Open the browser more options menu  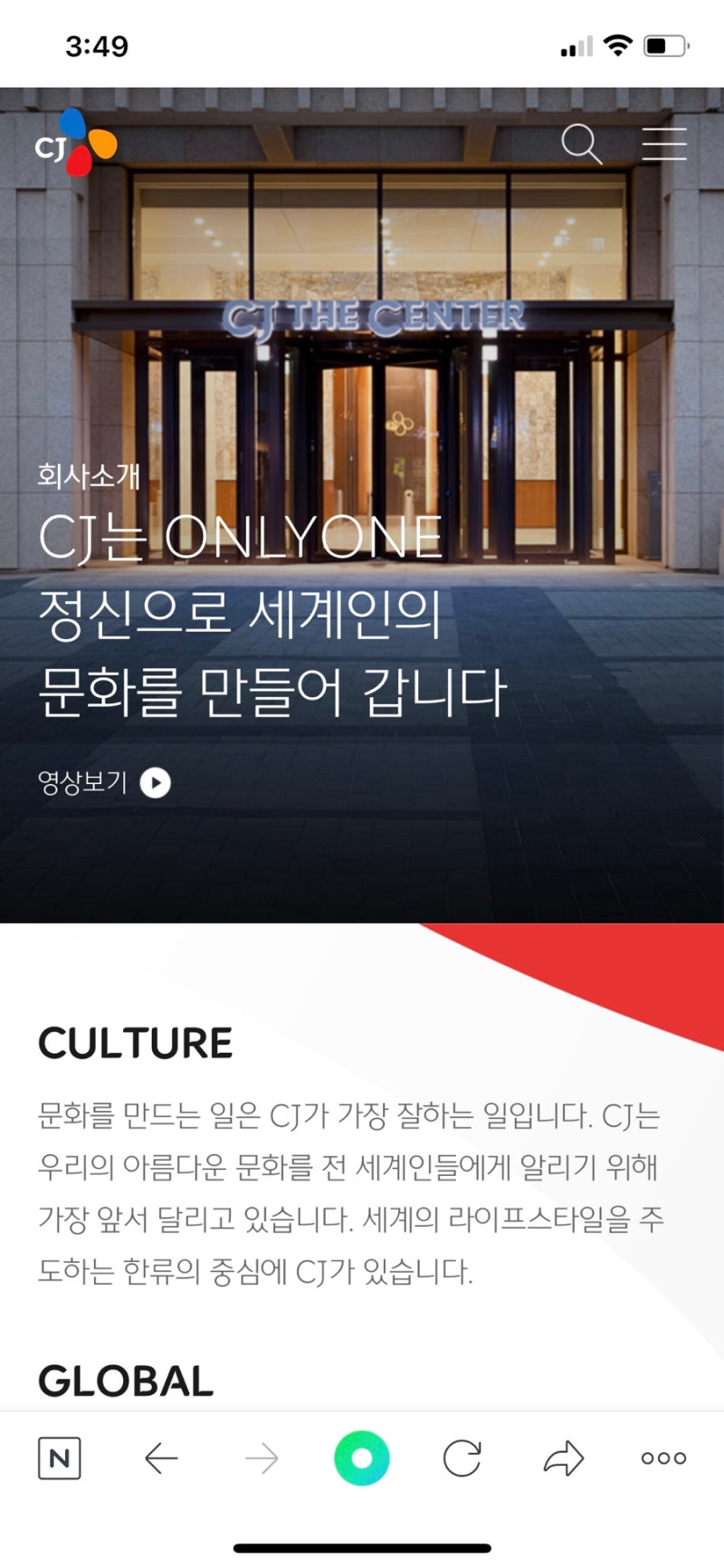click(x=663, y=1458)
